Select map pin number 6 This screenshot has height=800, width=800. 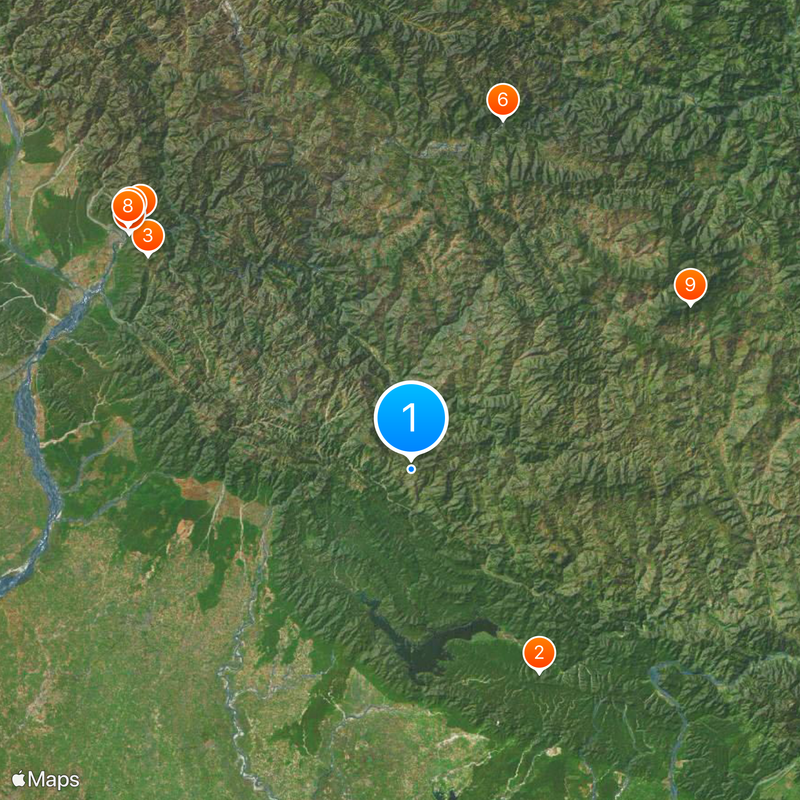tap(503, 100)
